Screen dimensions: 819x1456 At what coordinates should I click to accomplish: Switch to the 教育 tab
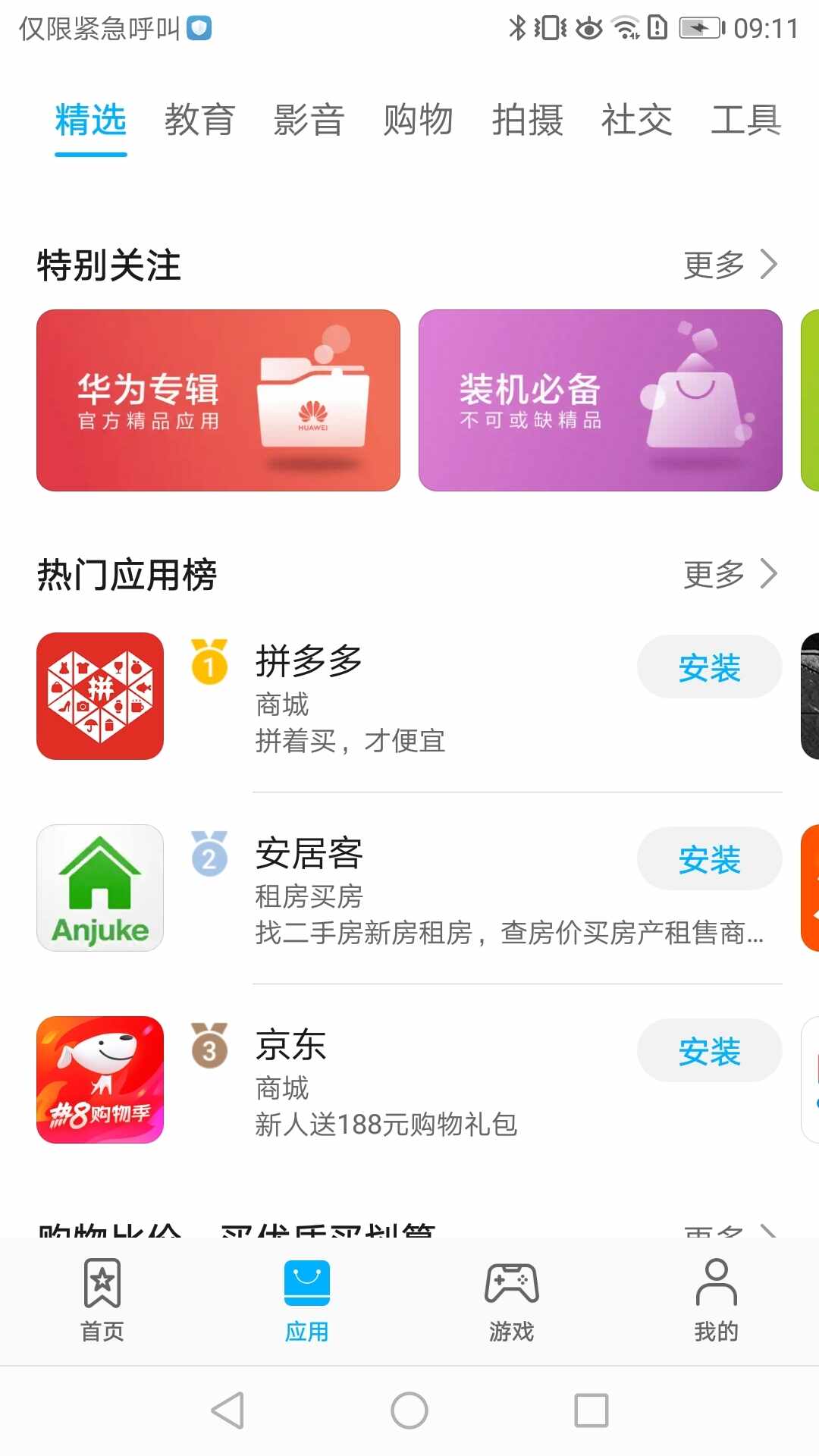point(200,121)
